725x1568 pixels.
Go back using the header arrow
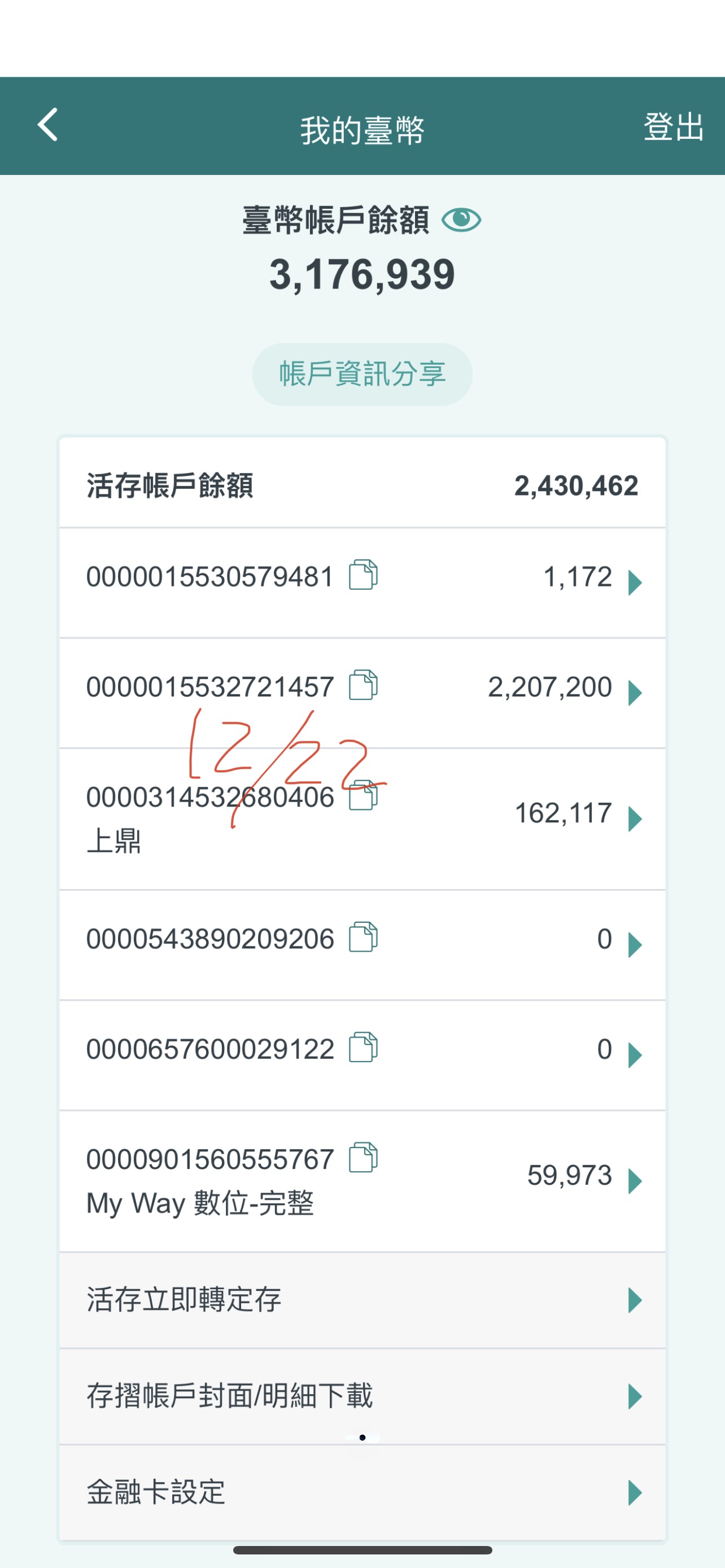click(47, 125)
